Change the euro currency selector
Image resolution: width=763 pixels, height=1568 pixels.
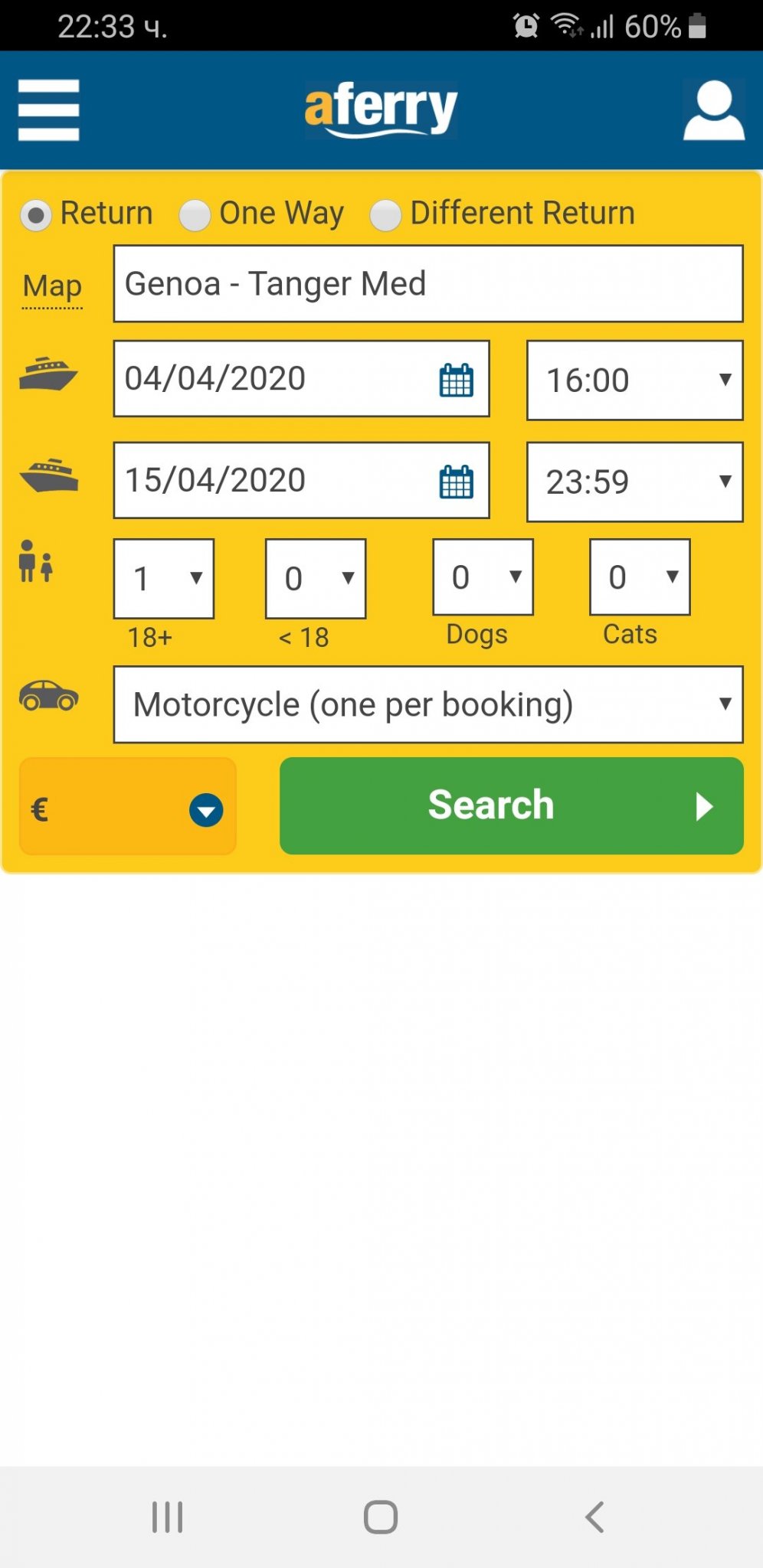pos(128,807)
